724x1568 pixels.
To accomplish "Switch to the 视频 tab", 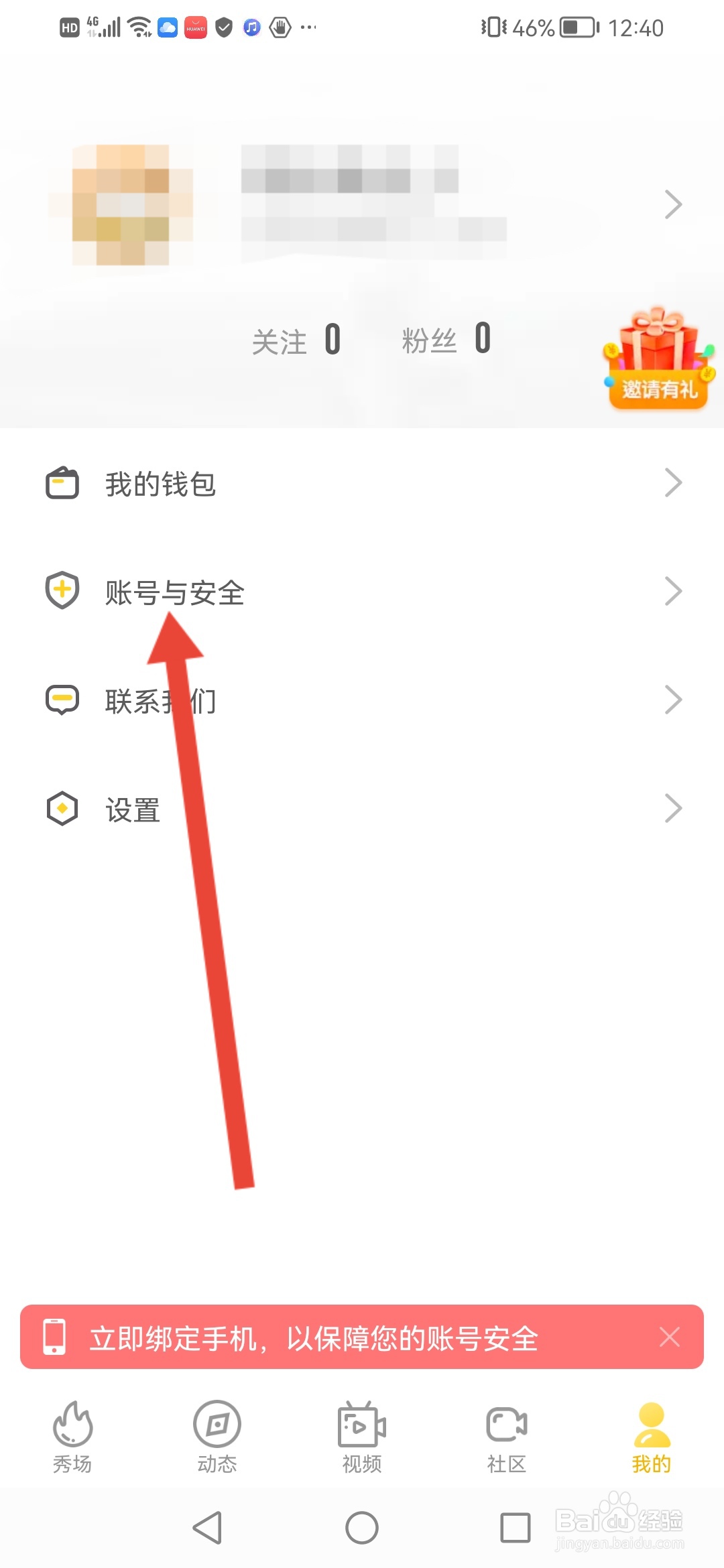I will pyautogui.click(x=361, y=1441).
